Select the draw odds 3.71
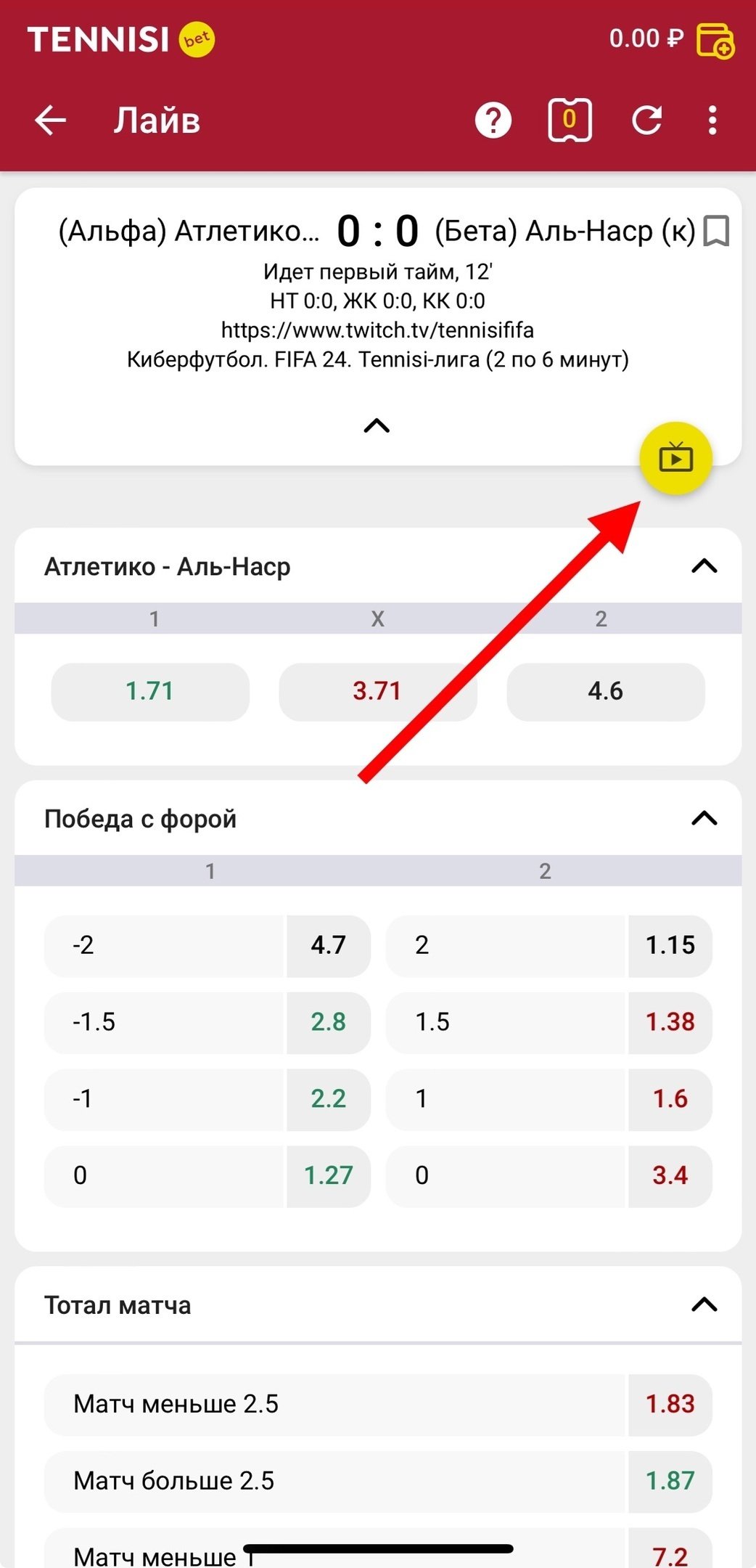 377,691
